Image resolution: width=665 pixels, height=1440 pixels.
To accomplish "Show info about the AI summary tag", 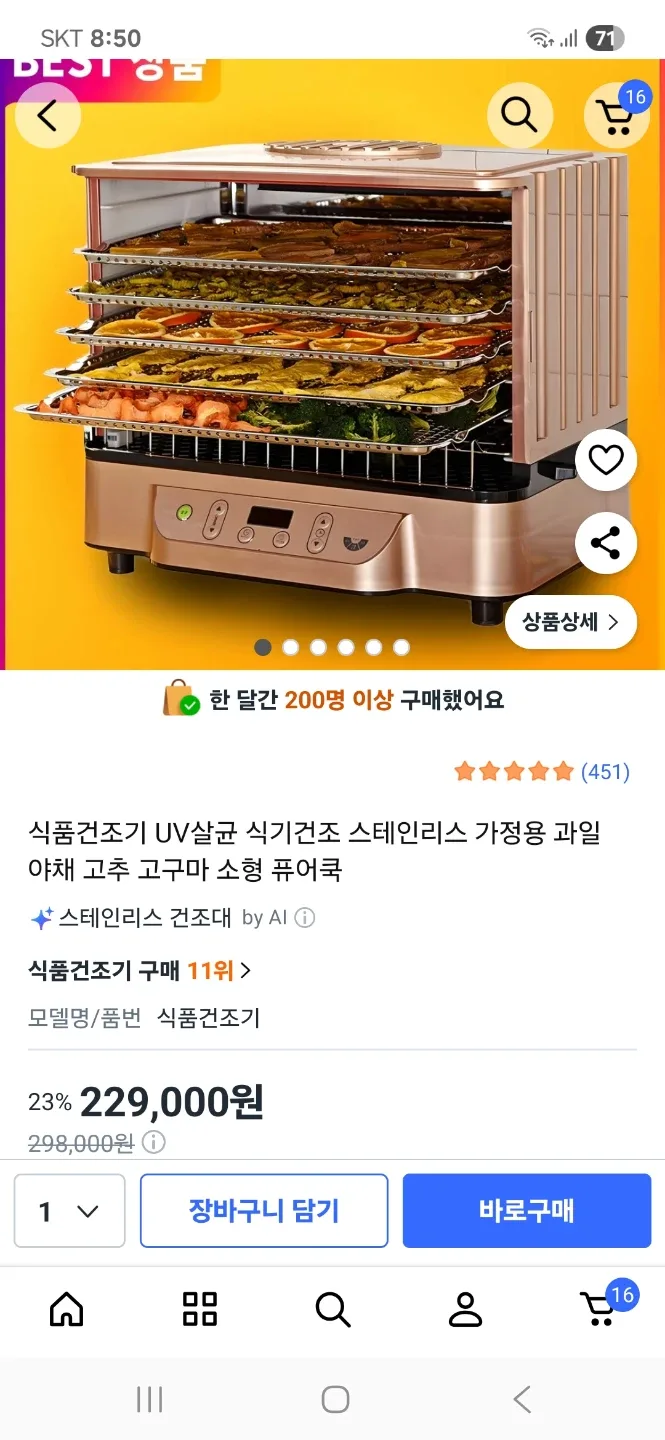I will tap(304, 917).
